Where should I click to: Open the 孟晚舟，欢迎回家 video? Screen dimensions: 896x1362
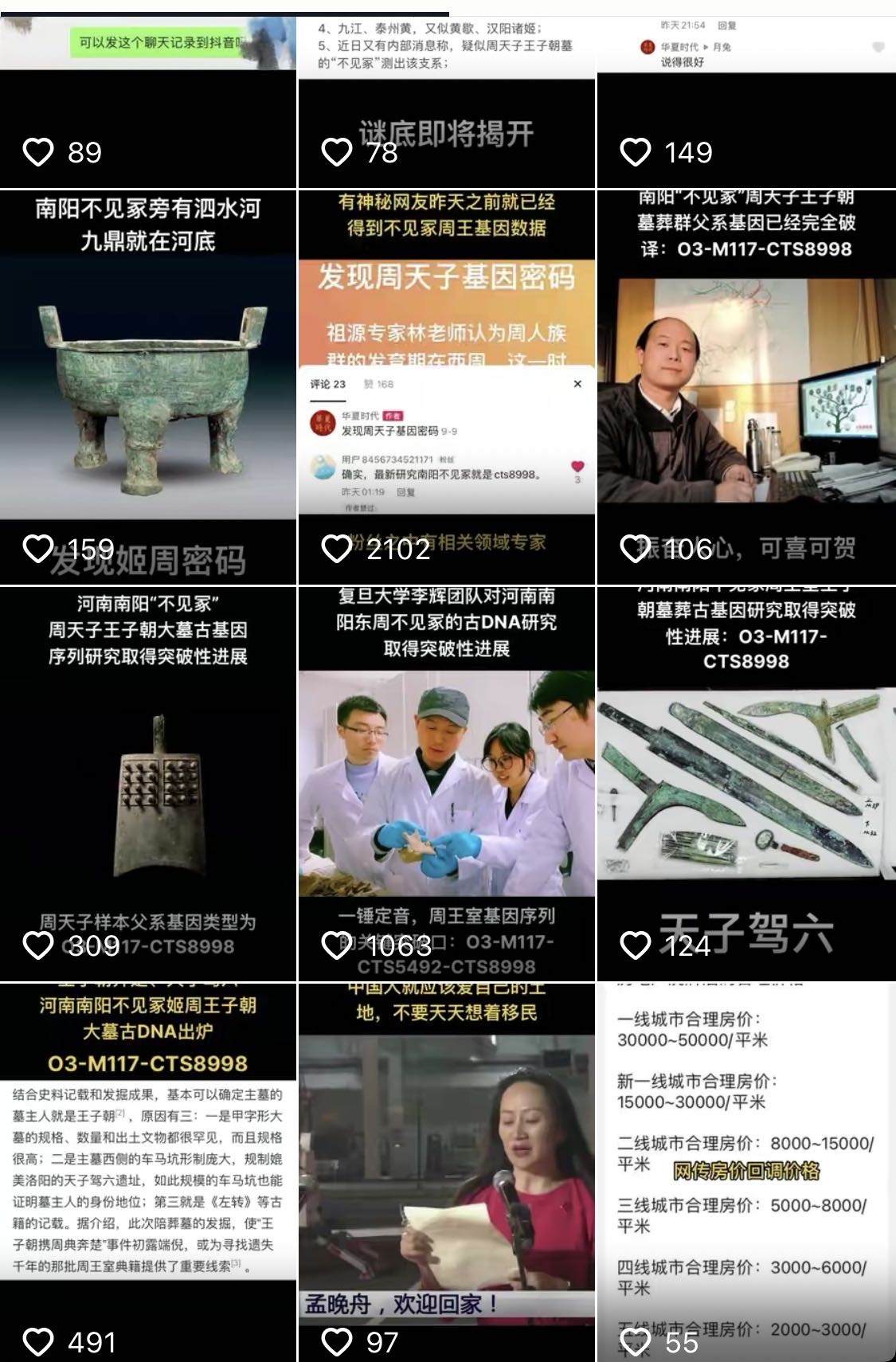click(446, 1171)
